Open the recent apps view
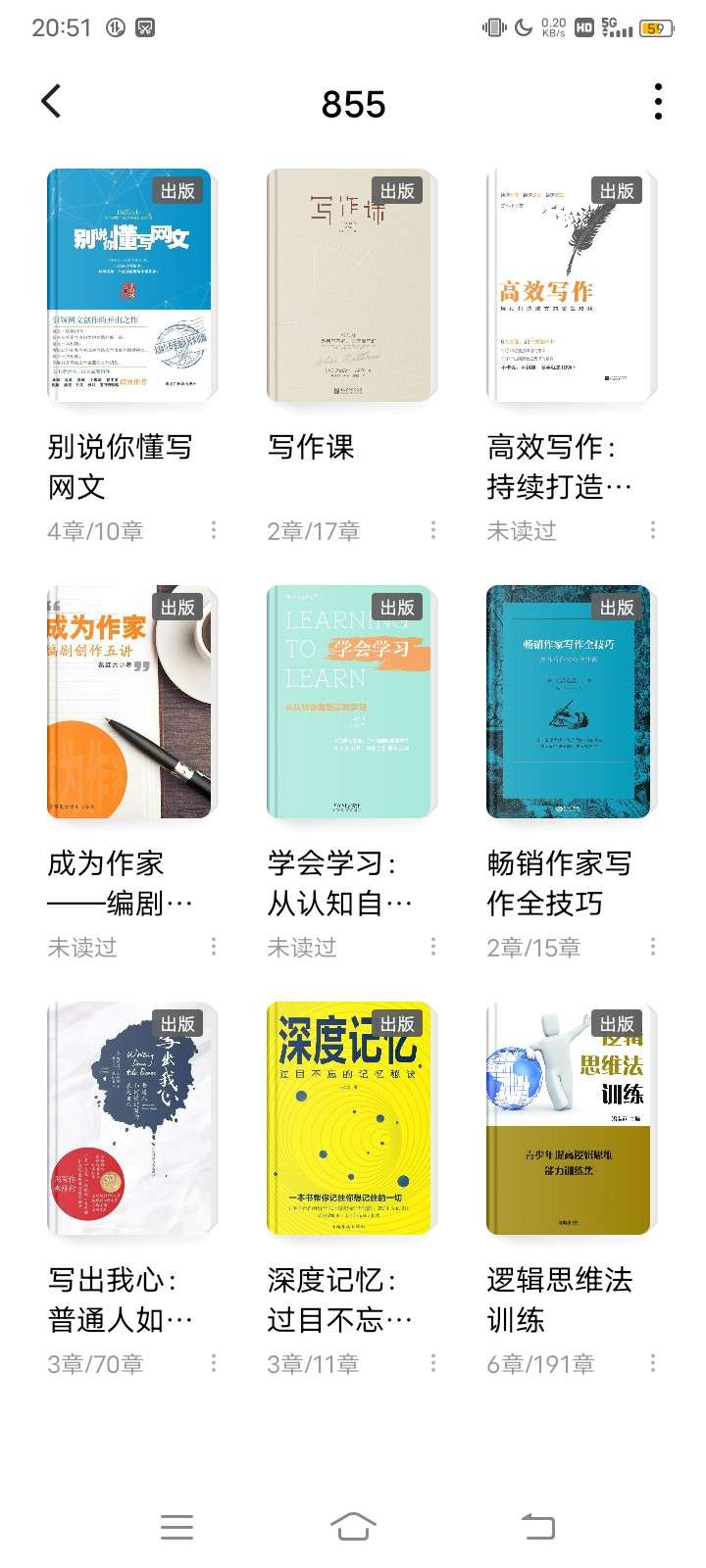 pos(176,1526)
